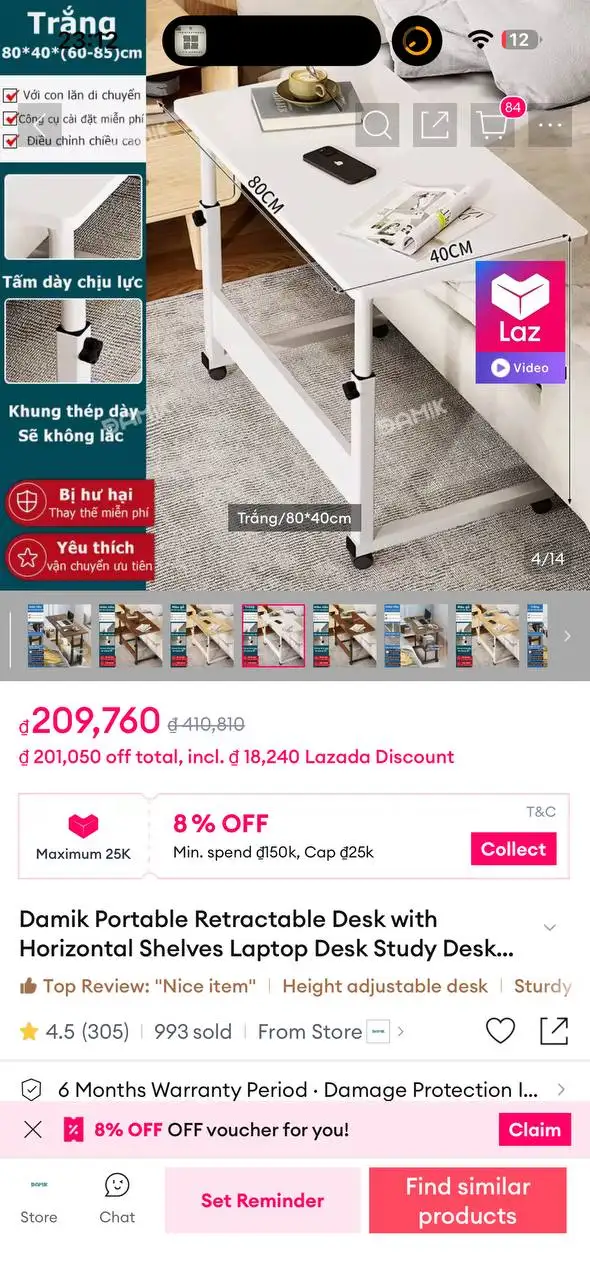Chat with the seller

[x=117, y=1199]
